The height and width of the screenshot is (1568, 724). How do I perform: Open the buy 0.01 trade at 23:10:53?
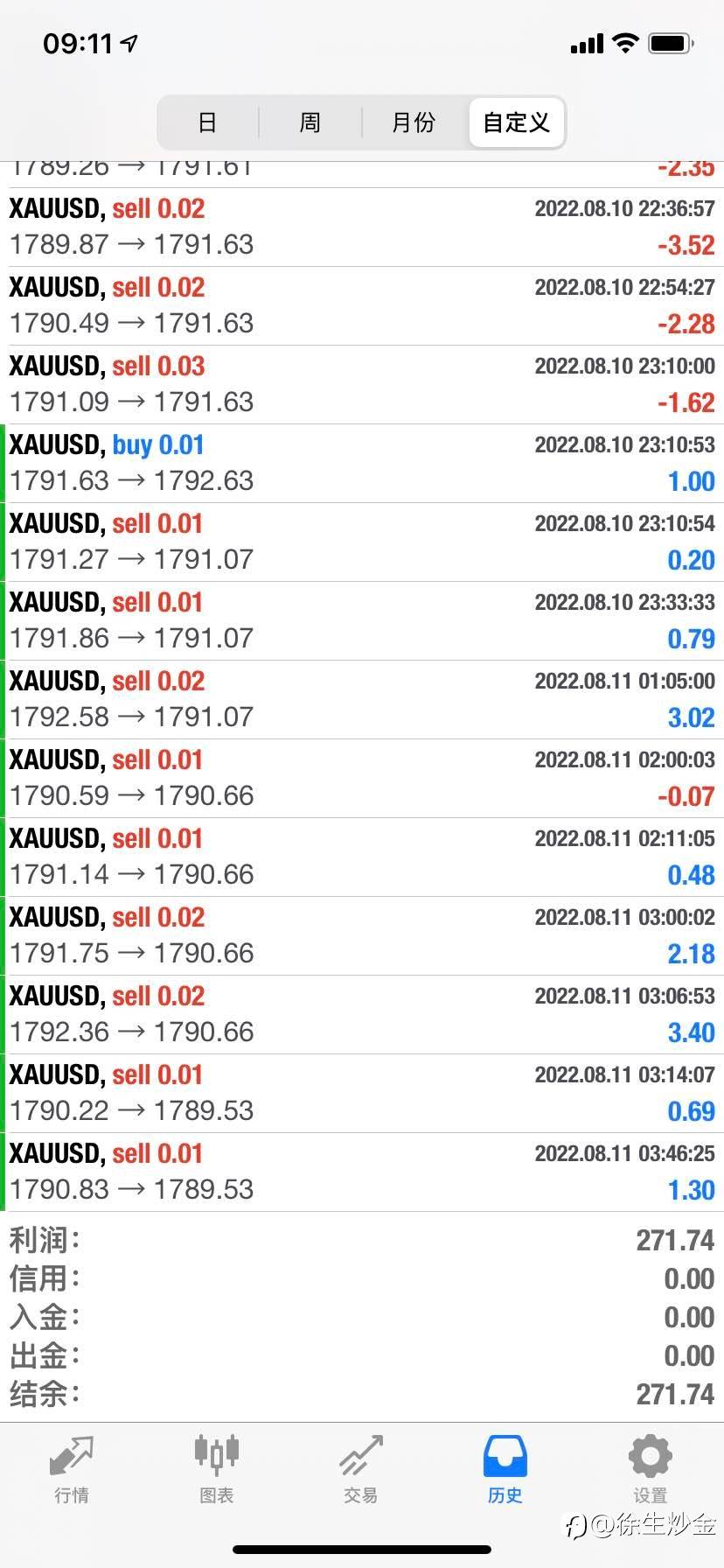point(362,464)
